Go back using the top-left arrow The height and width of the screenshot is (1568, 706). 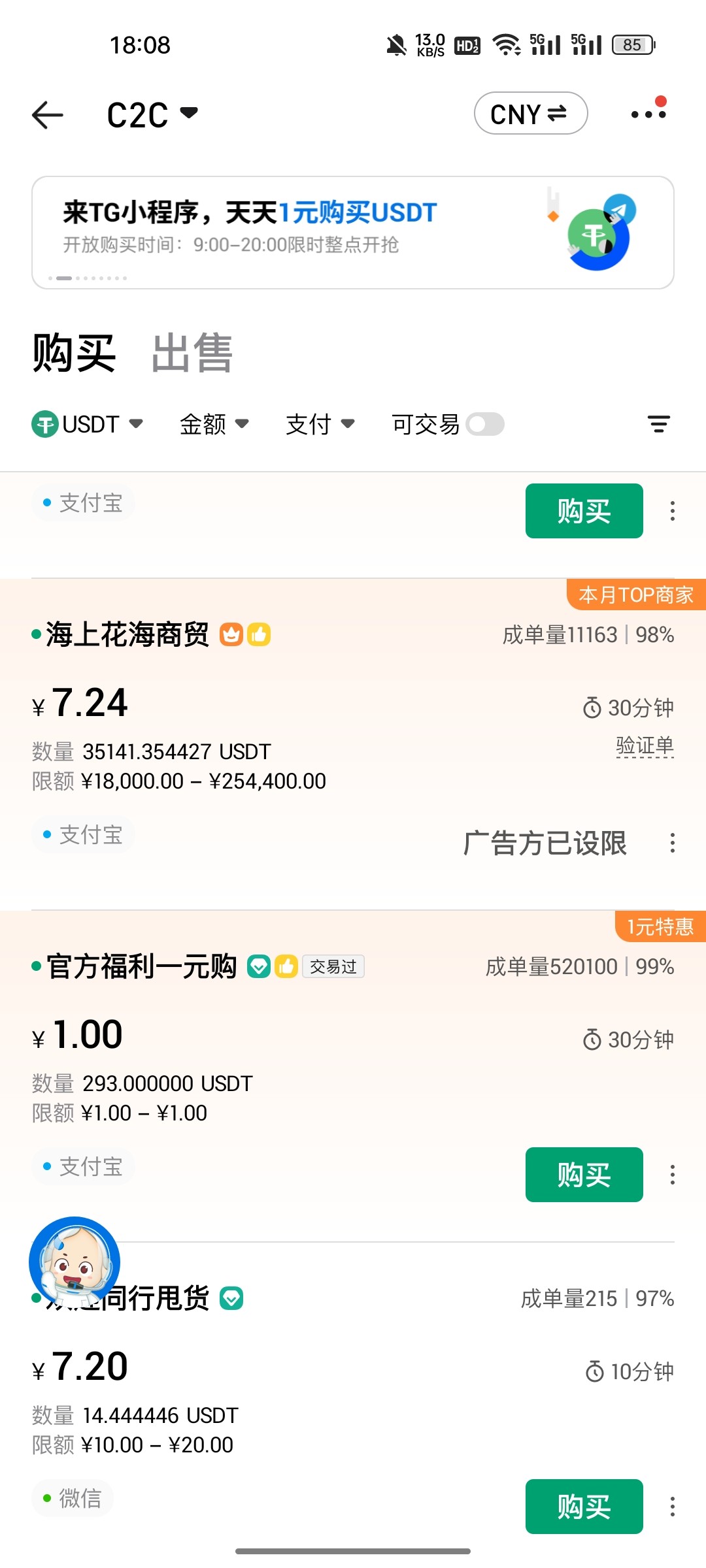coord(48,115)
